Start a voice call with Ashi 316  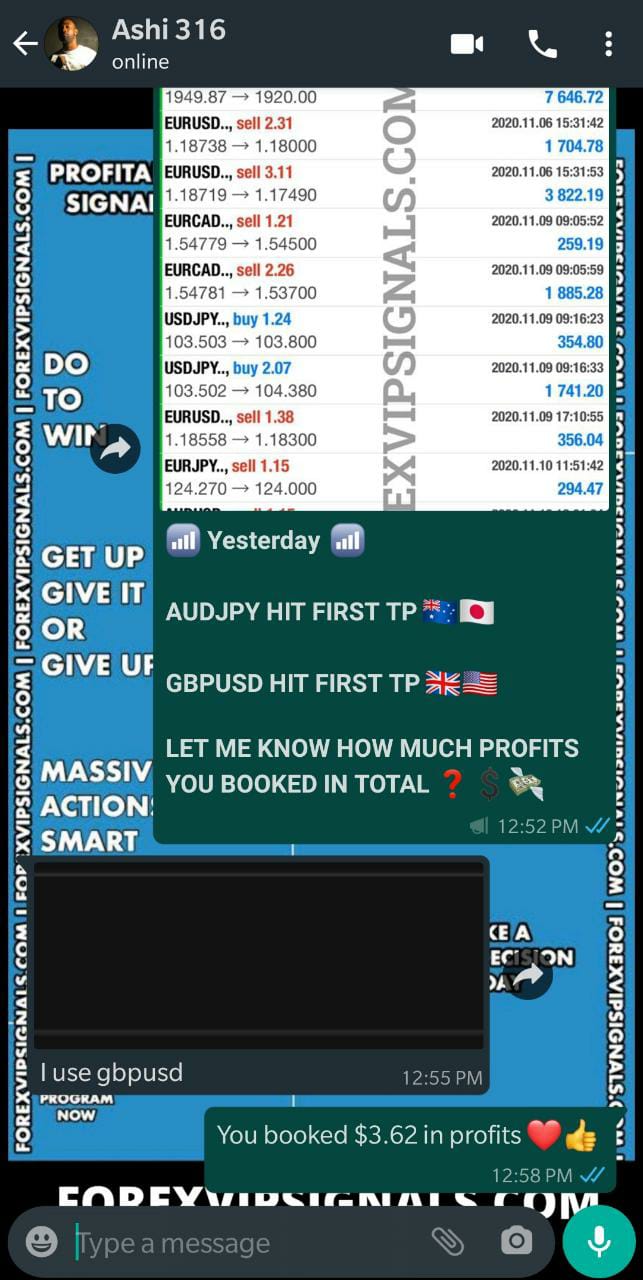pyautogui.click(x=542, y=44)
